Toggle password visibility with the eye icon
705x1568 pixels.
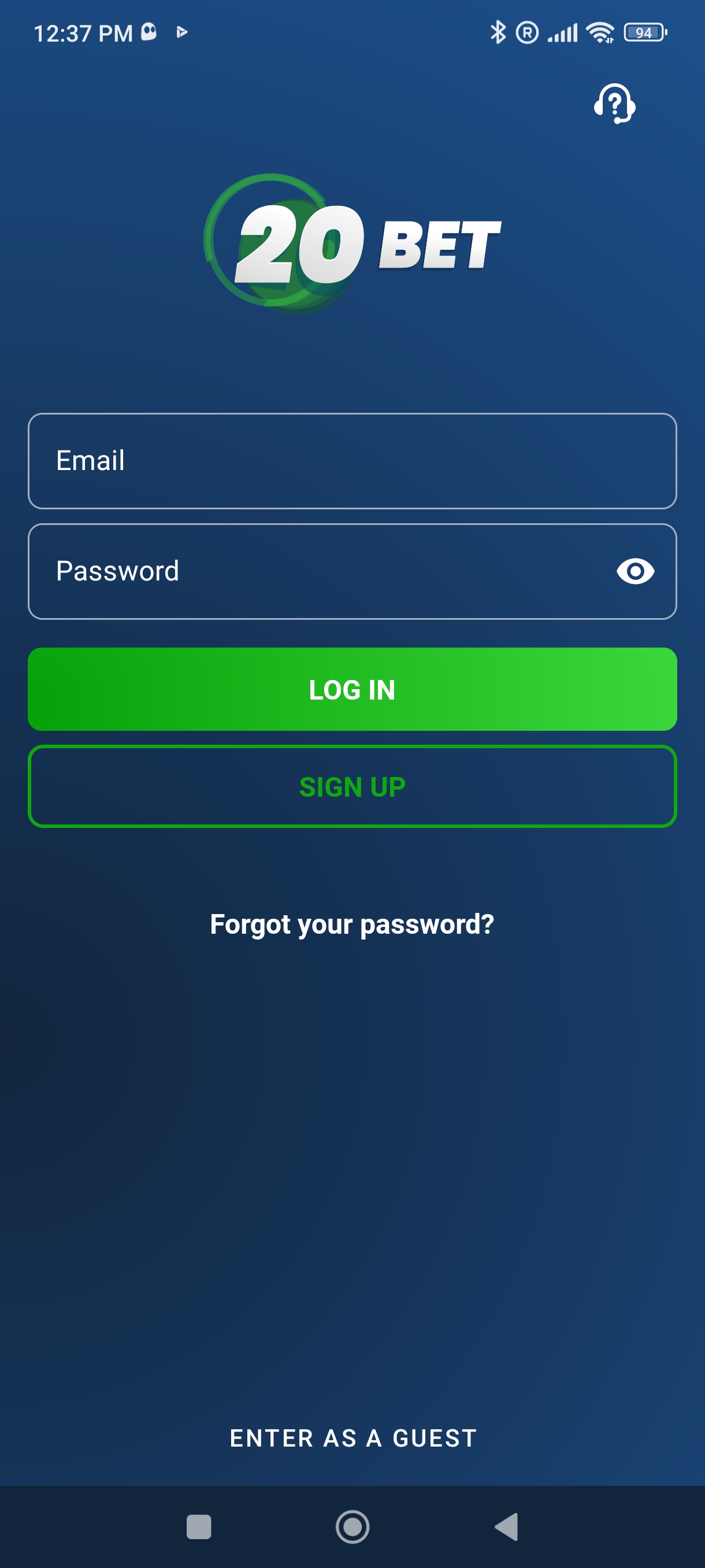point(635,571)
